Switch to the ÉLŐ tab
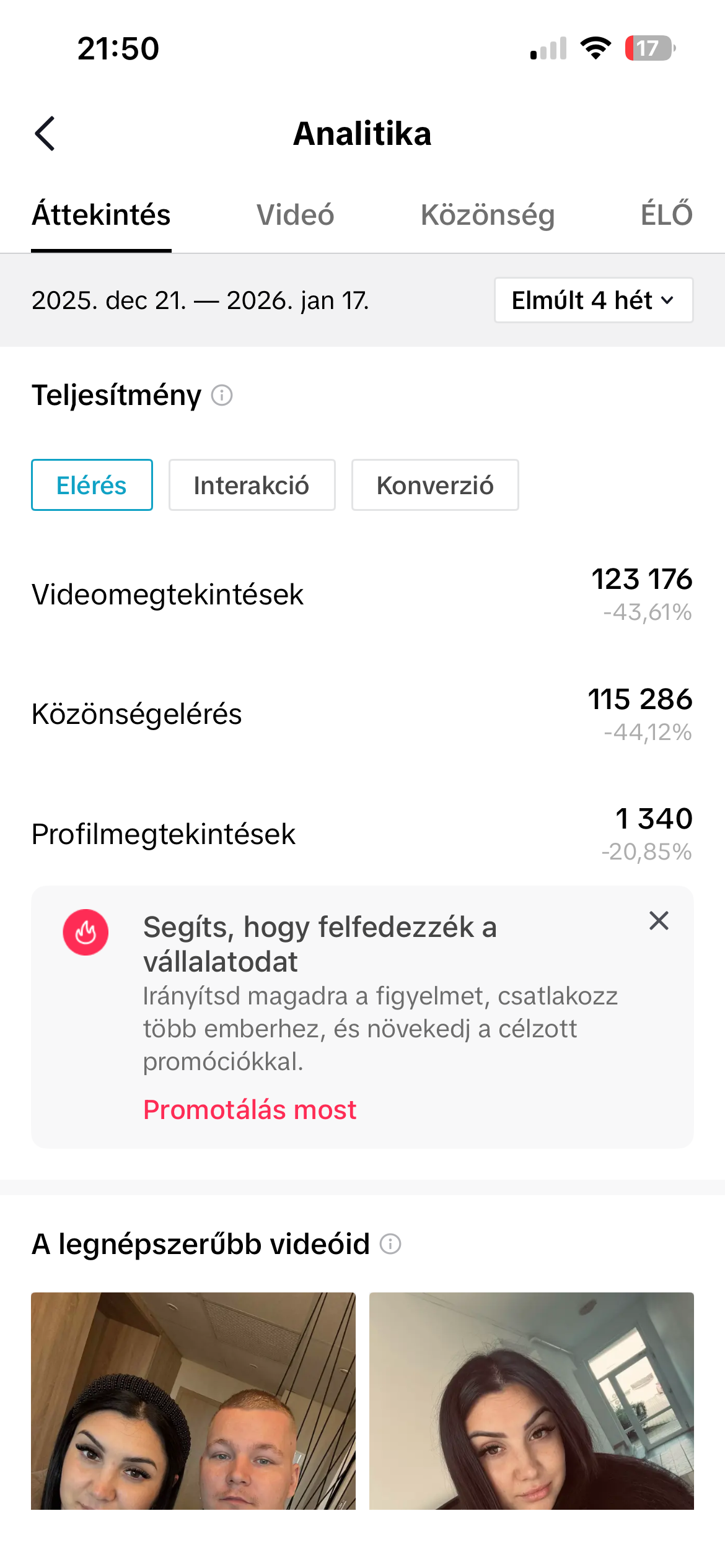 click(666, 215)
